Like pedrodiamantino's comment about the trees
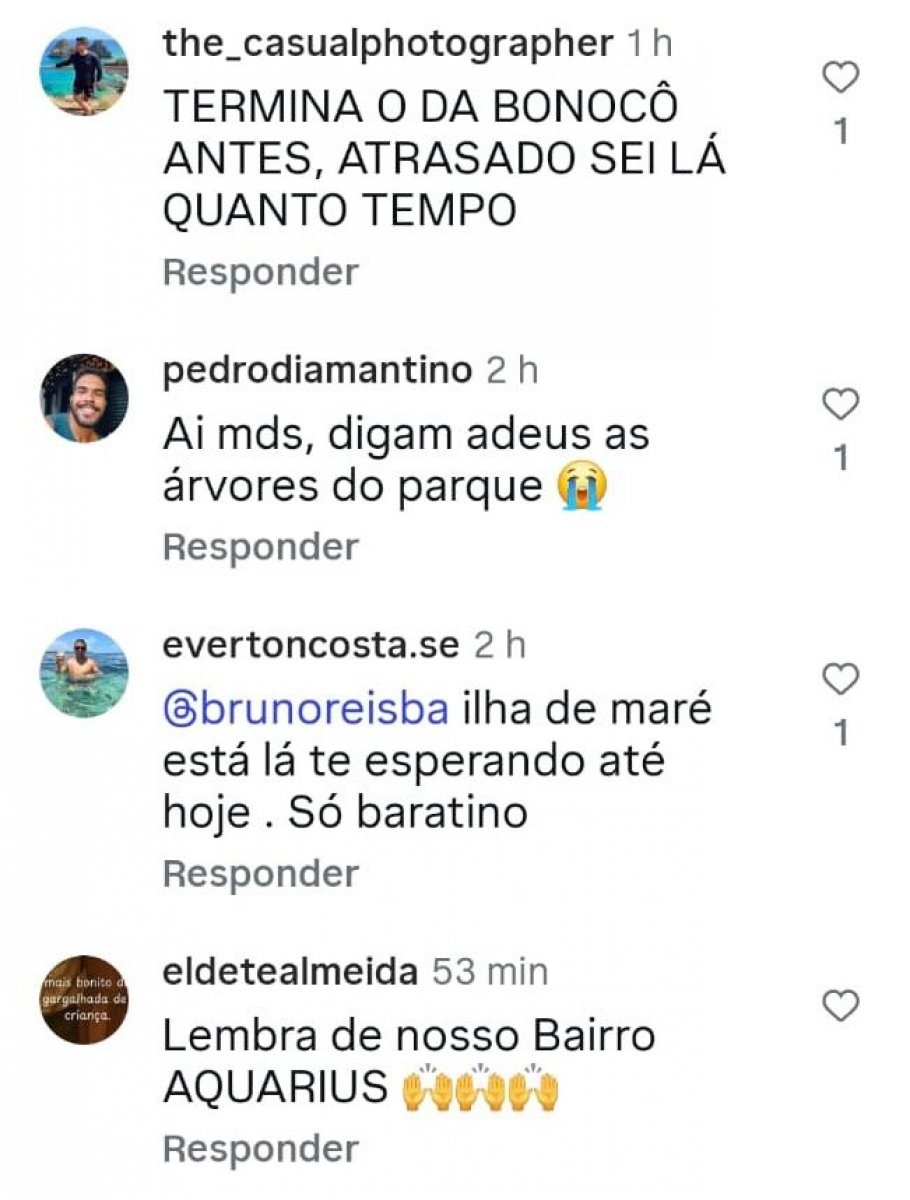 click(x=841, y=405)
